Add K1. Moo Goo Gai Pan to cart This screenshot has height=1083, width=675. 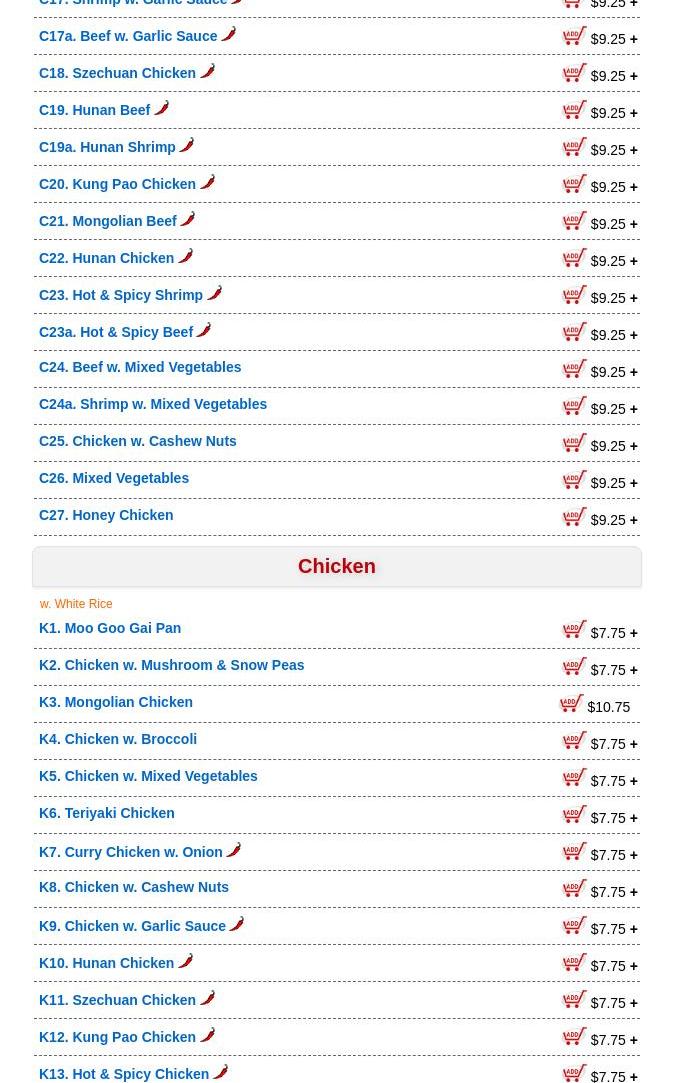pos(574,631)
